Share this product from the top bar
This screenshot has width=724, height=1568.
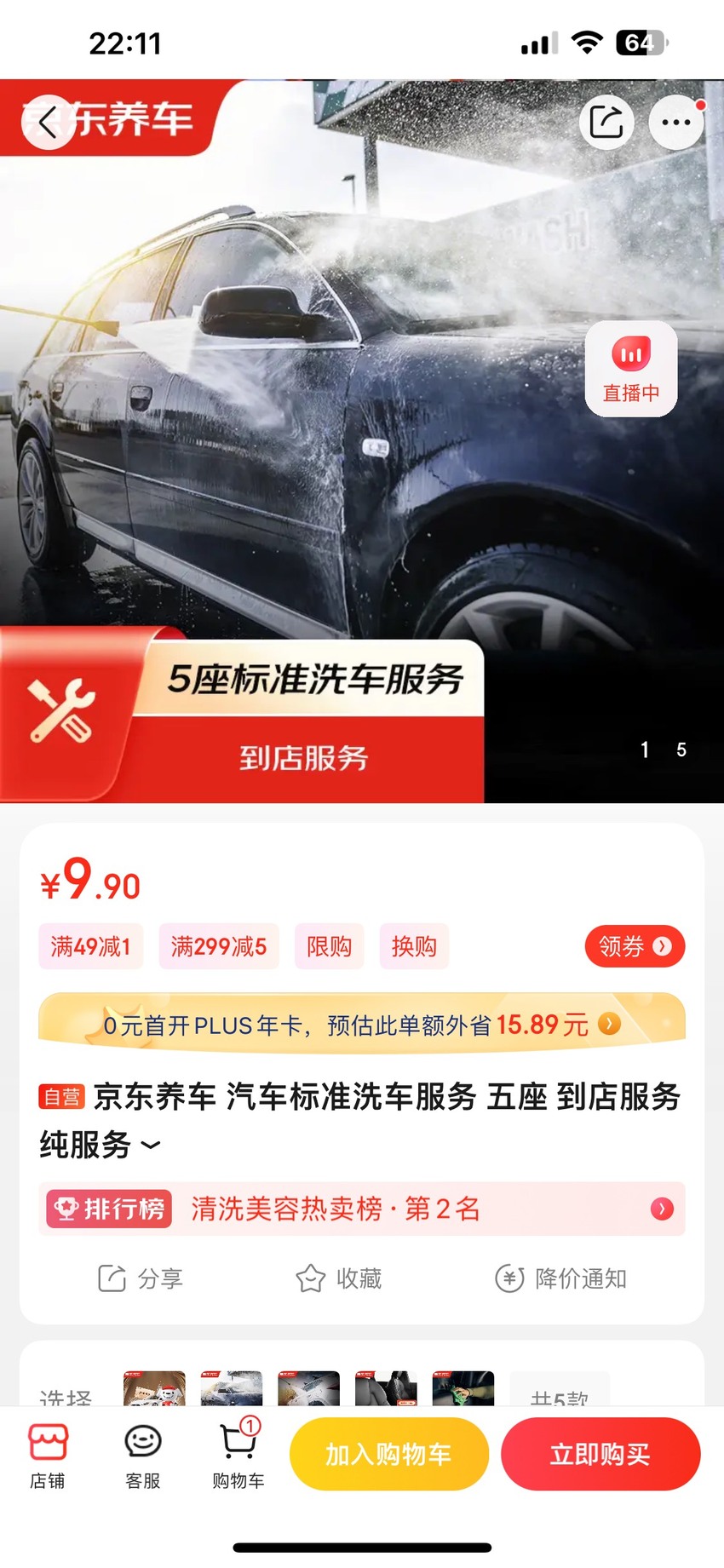coord(606,122)
